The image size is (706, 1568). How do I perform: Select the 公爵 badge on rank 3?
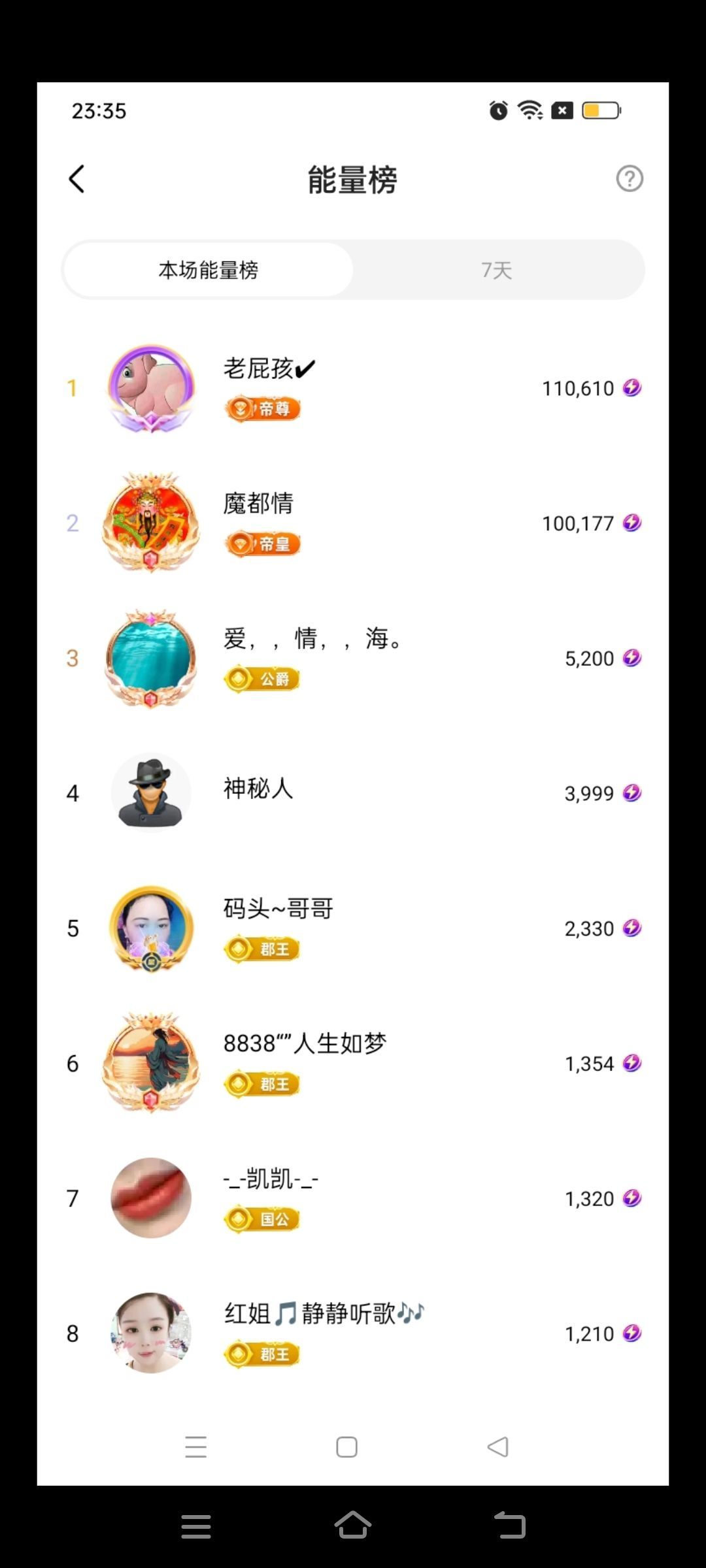[x=261, y=679]
